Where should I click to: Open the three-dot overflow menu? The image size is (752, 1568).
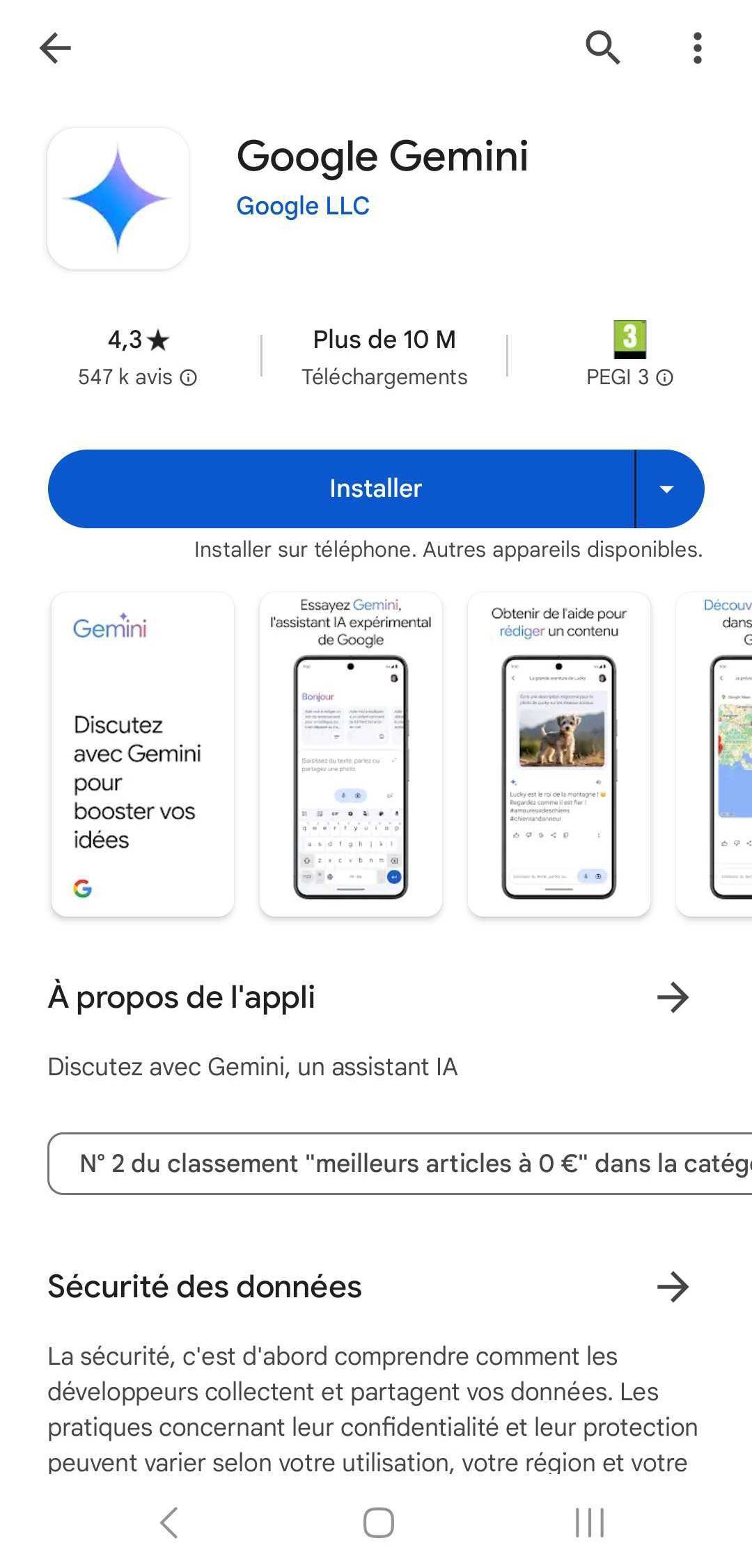[697, 48]
